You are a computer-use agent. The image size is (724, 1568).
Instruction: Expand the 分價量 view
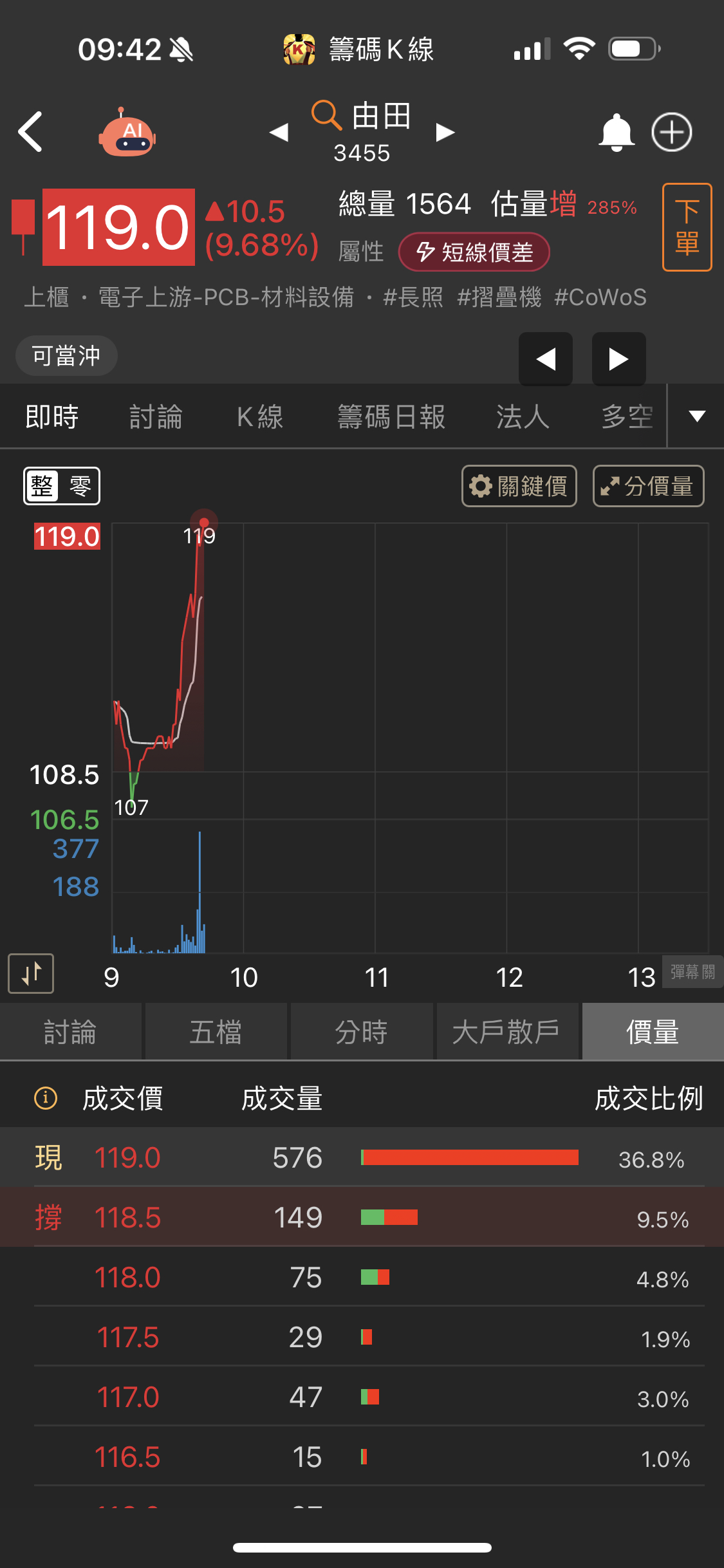pos(648,486)
